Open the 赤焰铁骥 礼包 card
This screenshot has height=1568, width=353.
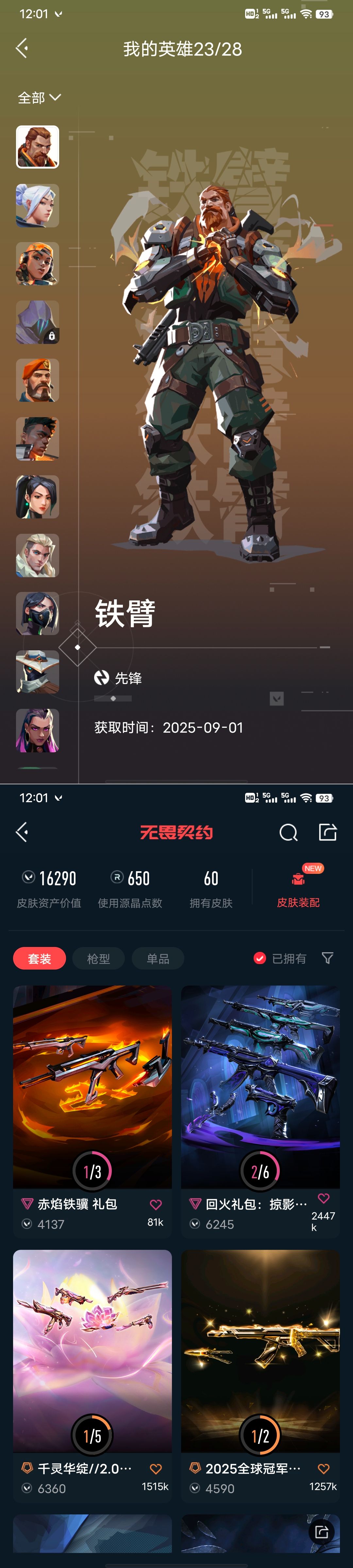click(92, 1086)
